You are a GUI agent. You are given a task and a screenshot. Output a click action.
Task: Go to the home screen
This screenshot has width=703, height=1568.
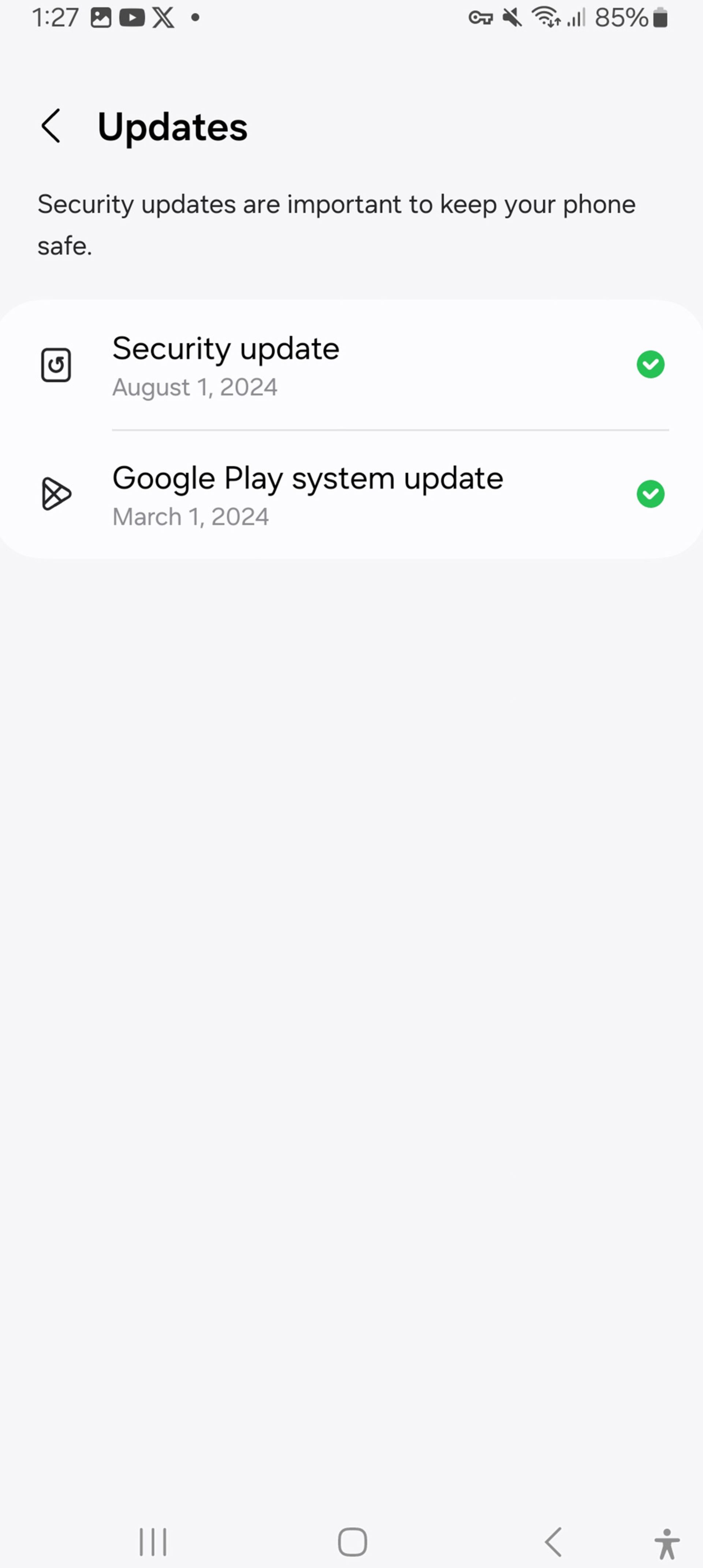coord(352,1542)
